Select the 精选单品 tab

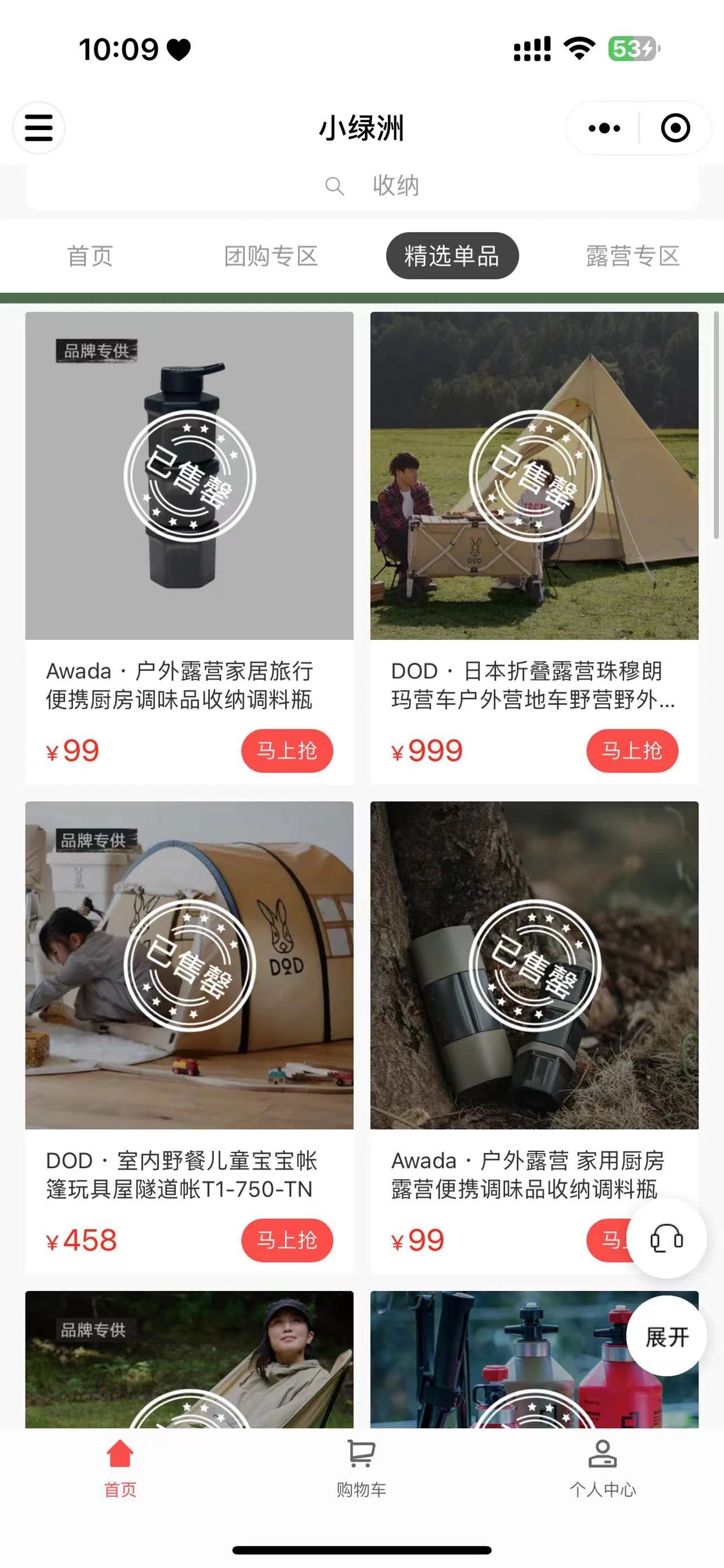point(452,255)
